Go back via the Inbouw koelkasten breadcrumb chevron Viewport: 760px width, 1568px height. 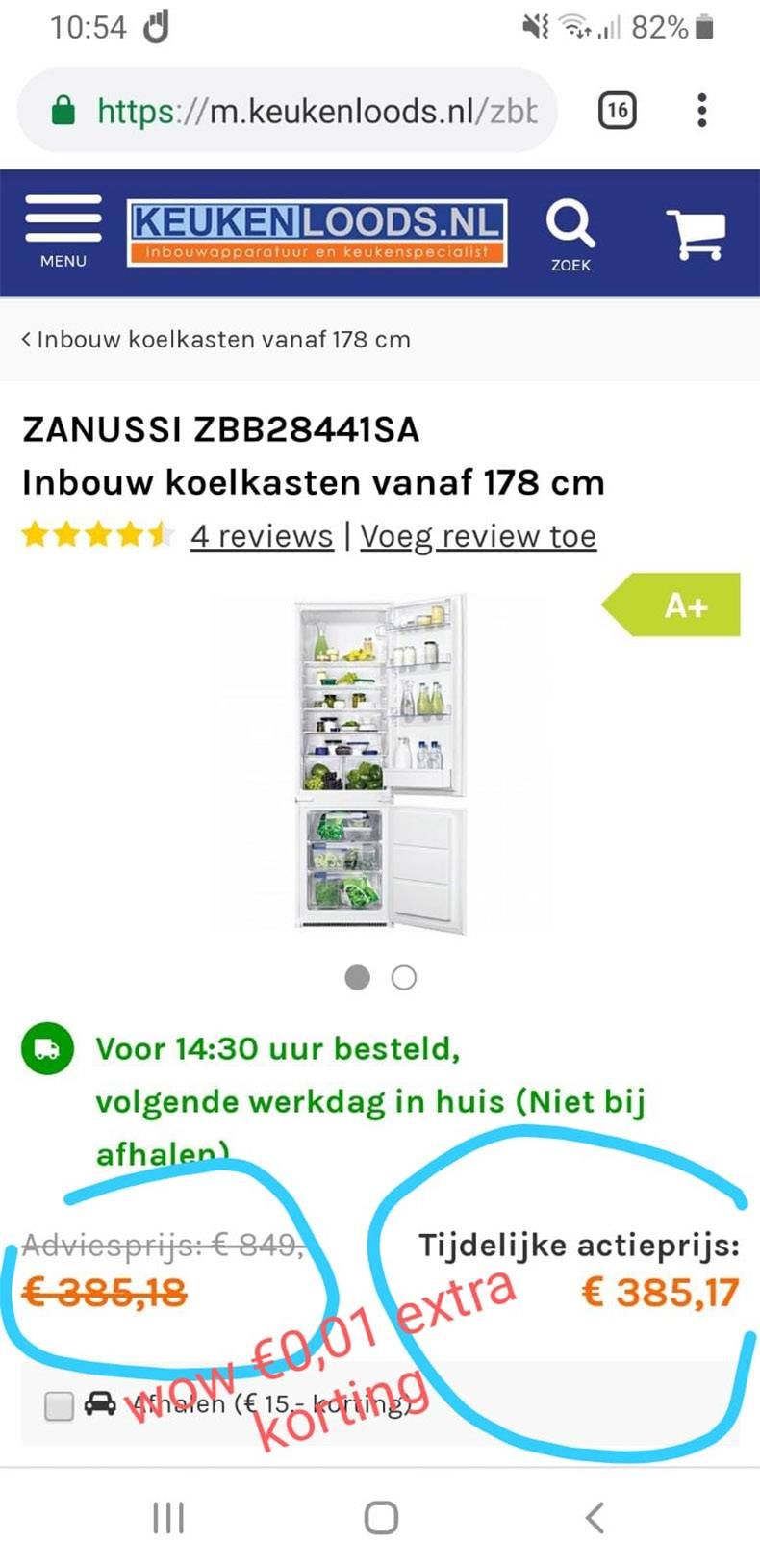24,339
